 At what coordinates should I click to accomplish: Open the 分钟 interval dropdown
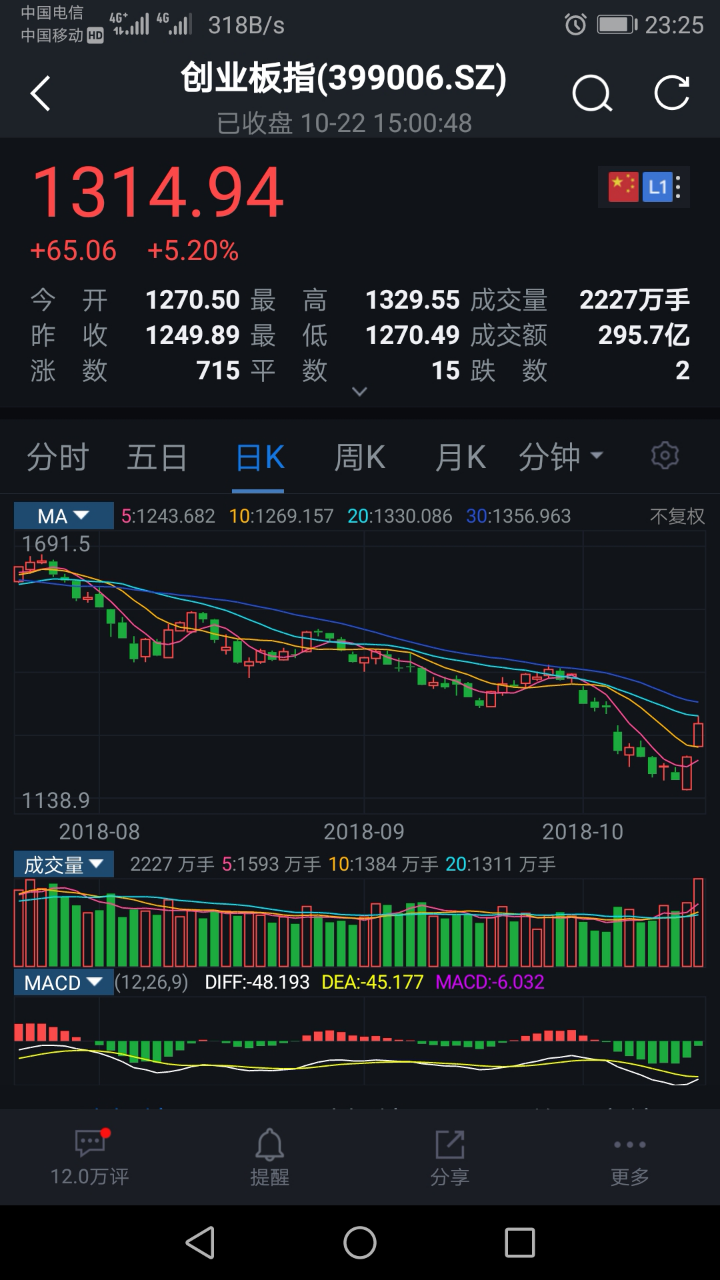pos(560,458)
